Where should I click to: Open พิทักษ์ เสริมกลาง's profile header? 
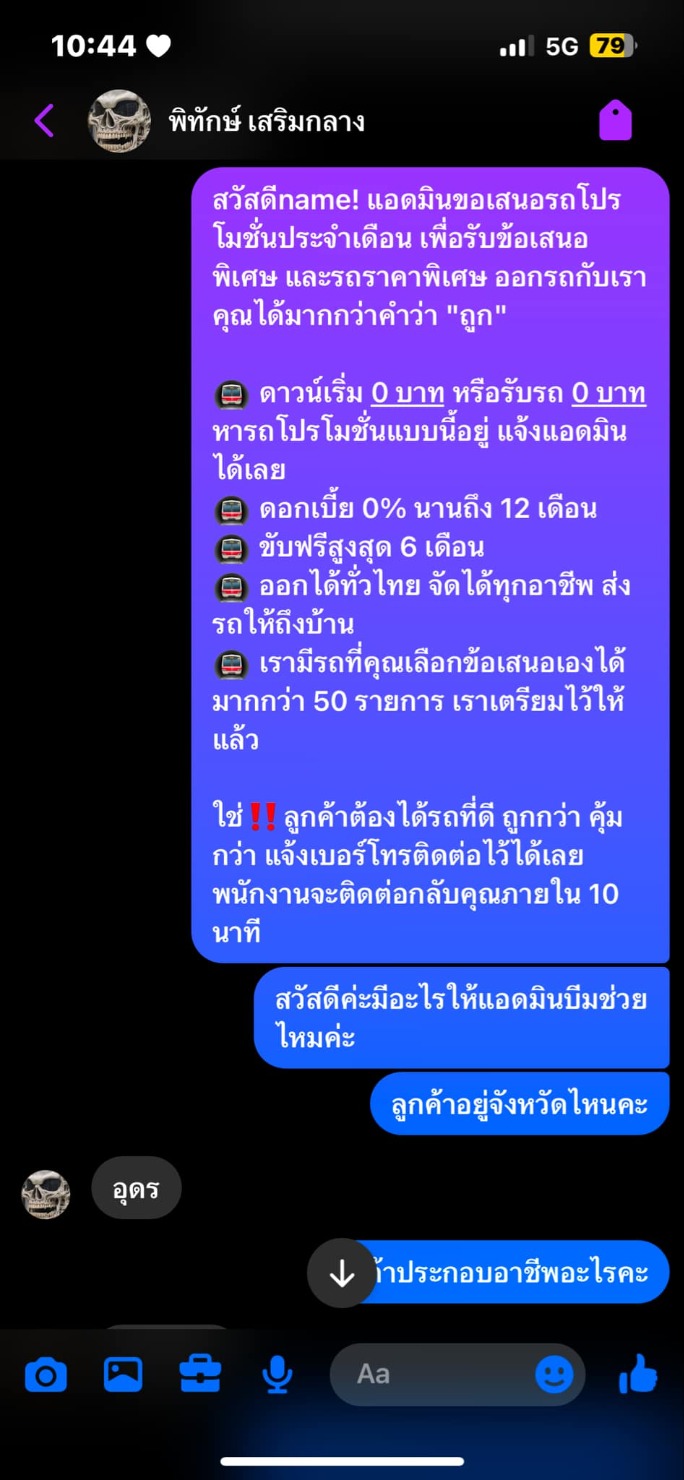(228, 121)
